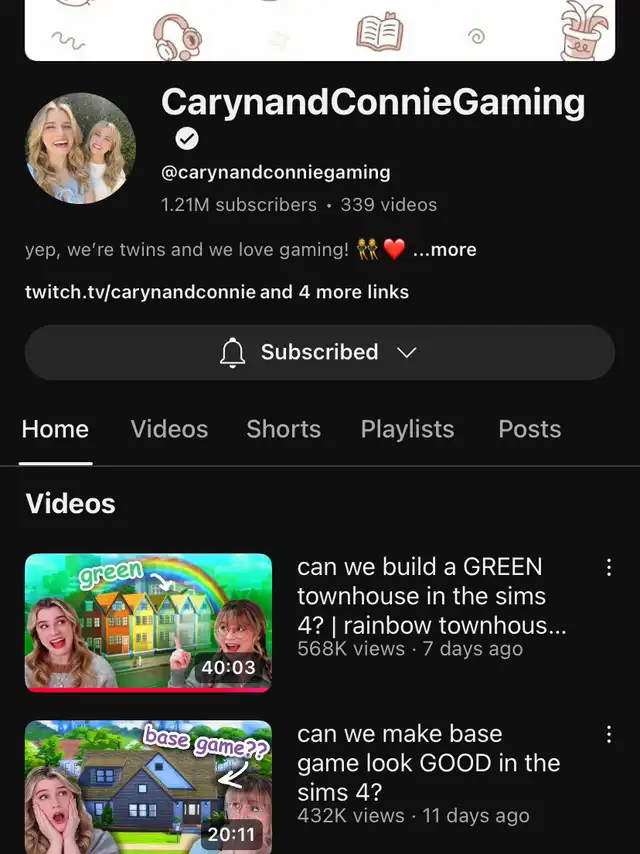Switch to the Posts tab
Viewport: 640px width, 854px height.
[529, 429]
